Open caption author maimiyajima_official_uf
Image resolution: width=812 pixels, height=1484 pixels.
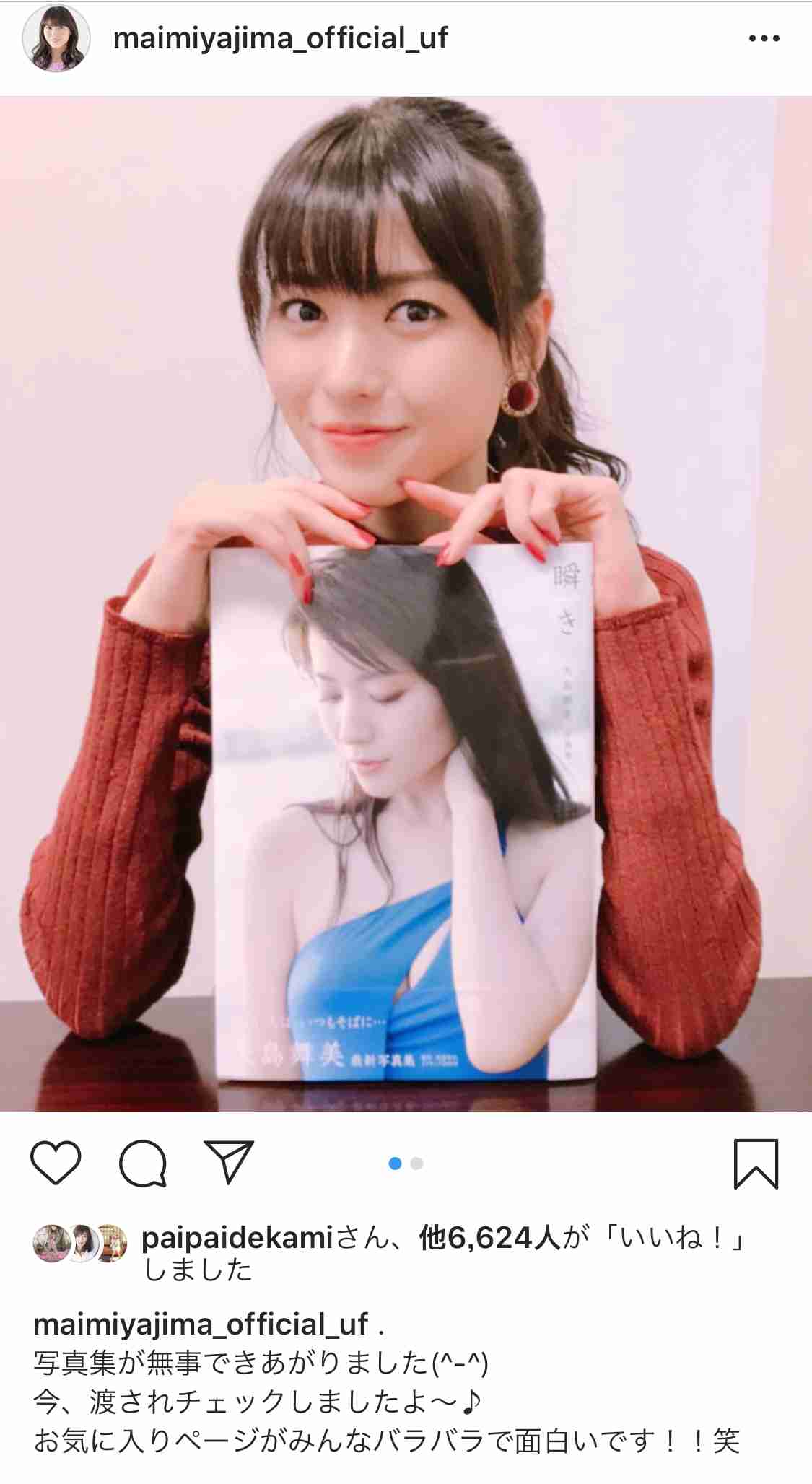click(201, 1324)
